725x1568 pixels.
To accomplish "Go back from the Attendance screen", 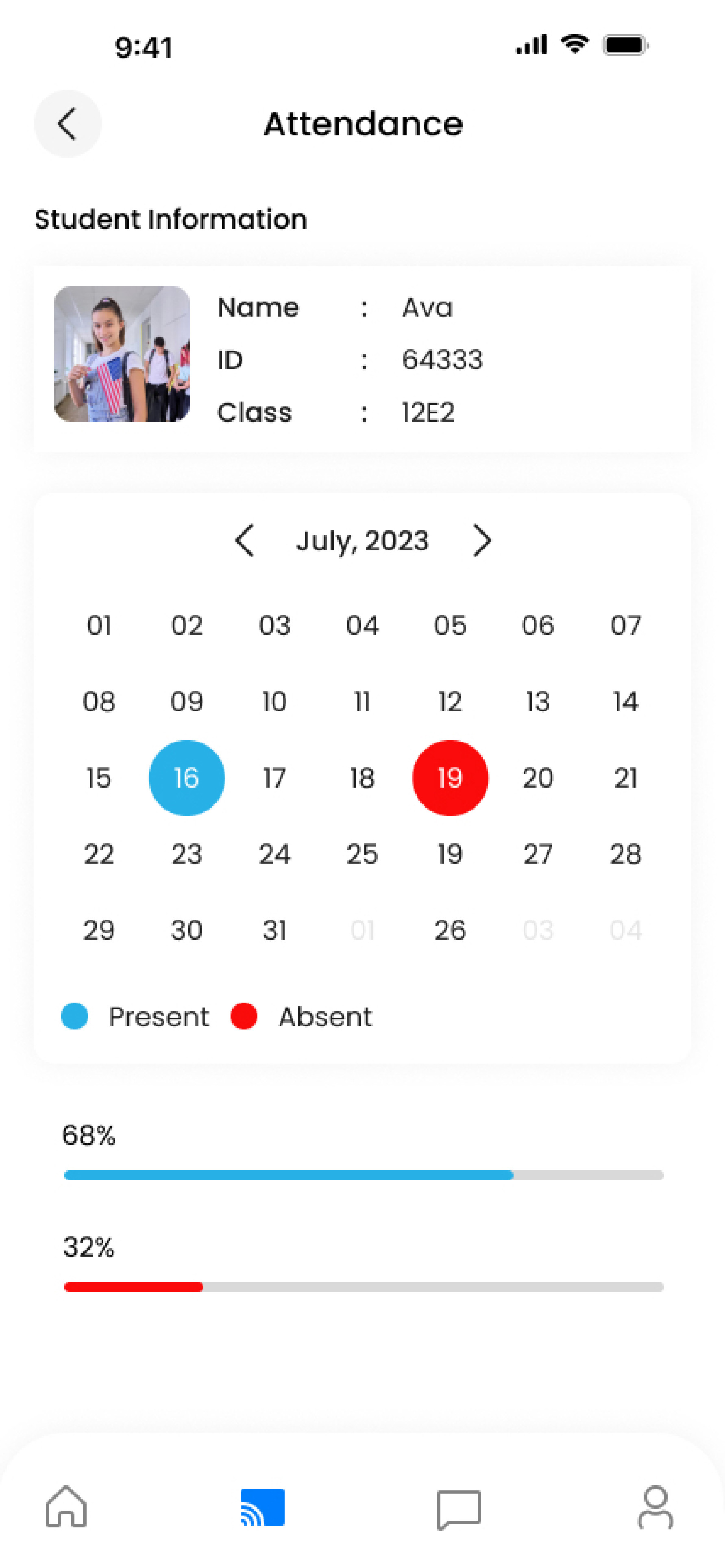I will click(67, 124).
